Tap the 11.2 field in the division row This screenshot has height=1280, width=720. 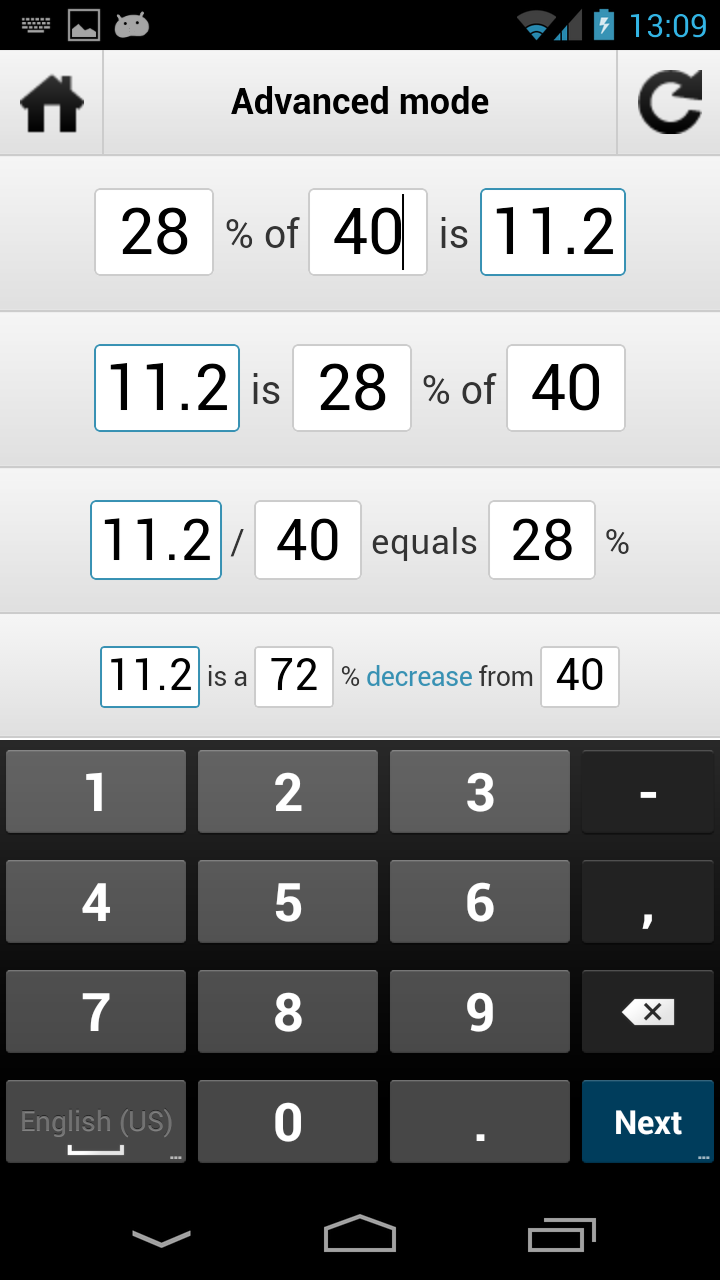pyautogui.click(x=156, y=541)
